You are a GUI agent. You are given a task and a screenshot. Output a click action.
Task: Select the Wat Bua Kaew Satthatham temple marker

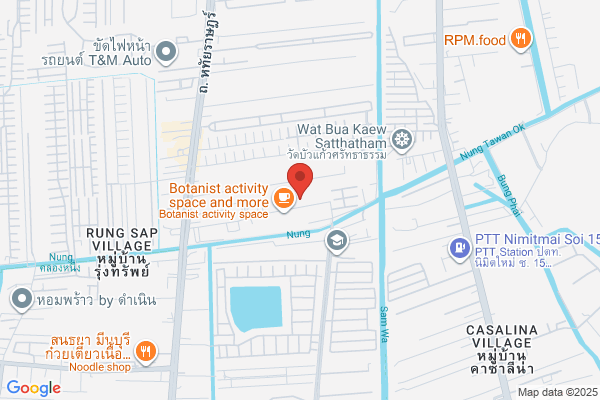click(402, 140)
